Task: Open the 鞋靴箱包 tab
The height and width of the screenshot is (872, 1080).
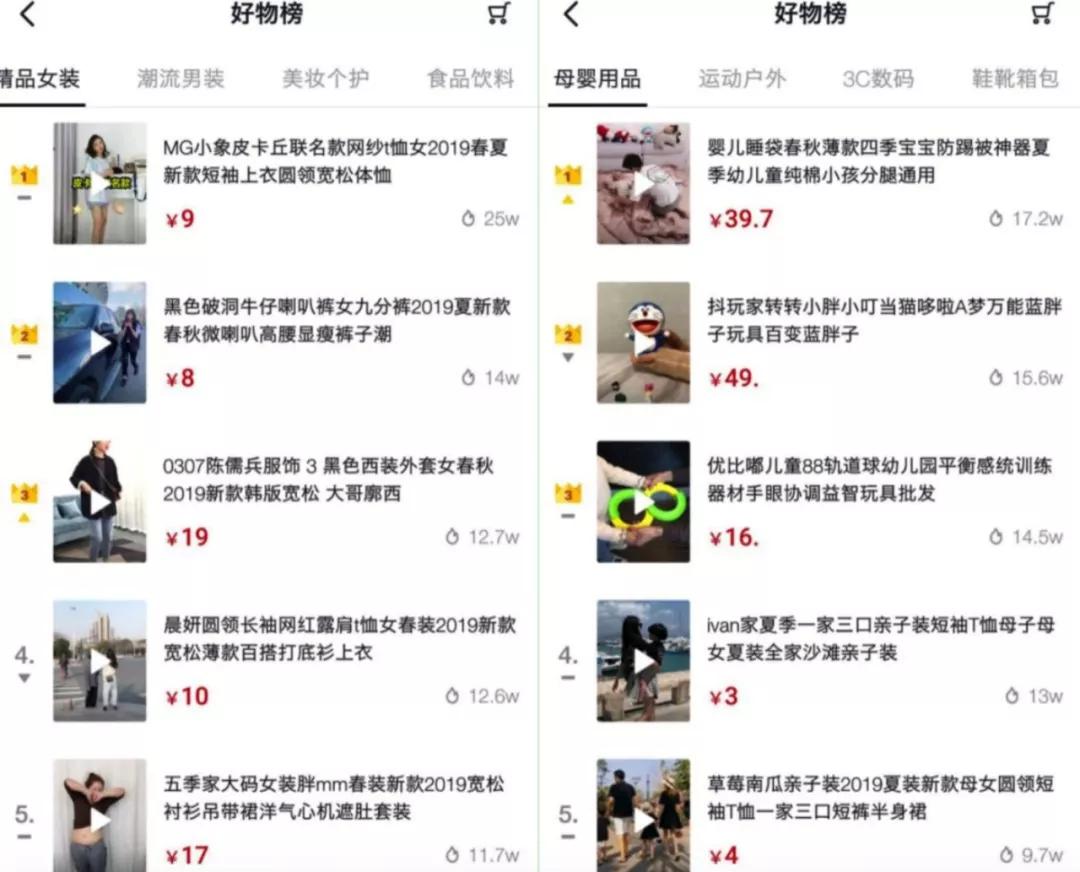Action: (x=1014, y=79)
